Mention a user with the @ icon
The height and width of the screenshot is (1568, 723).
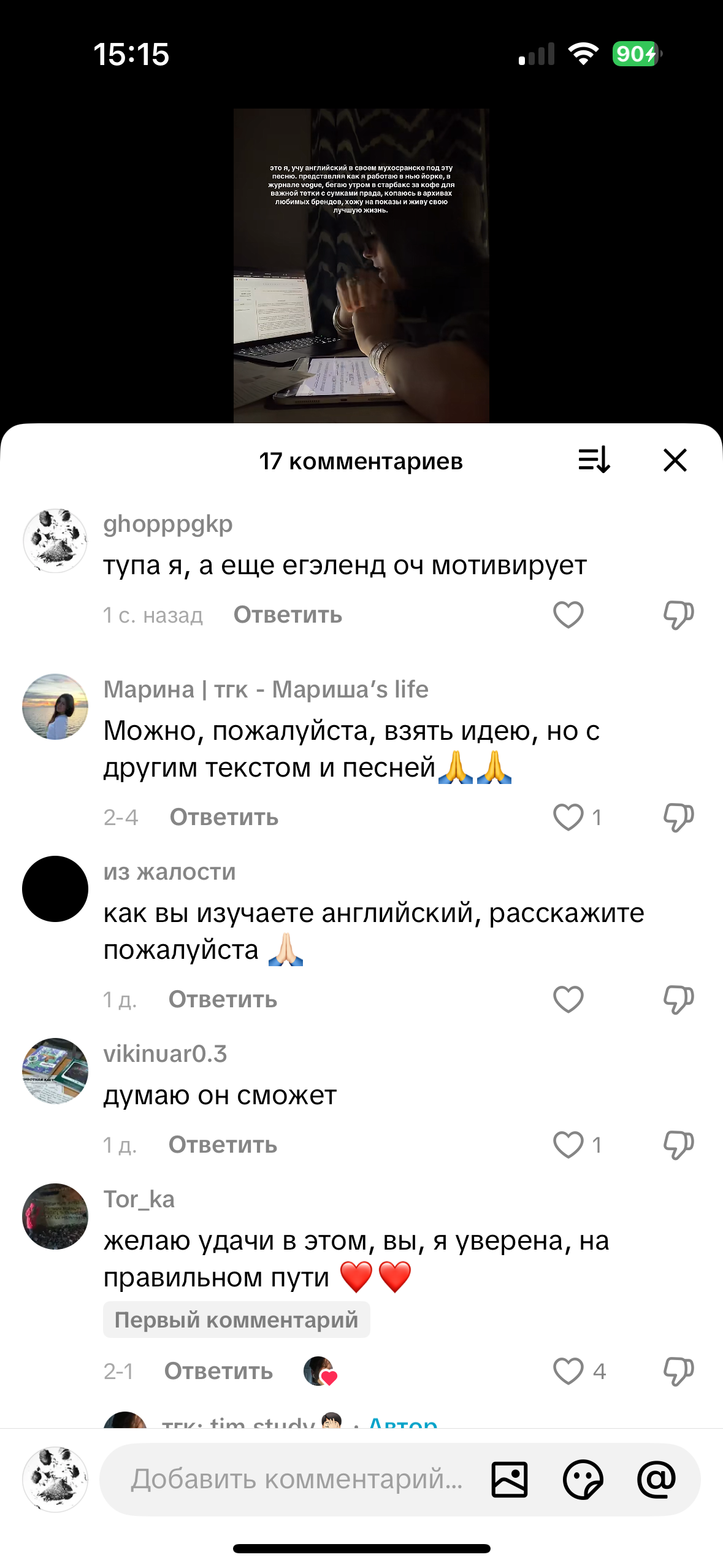pyautogui.click(x=656, y=1479)
